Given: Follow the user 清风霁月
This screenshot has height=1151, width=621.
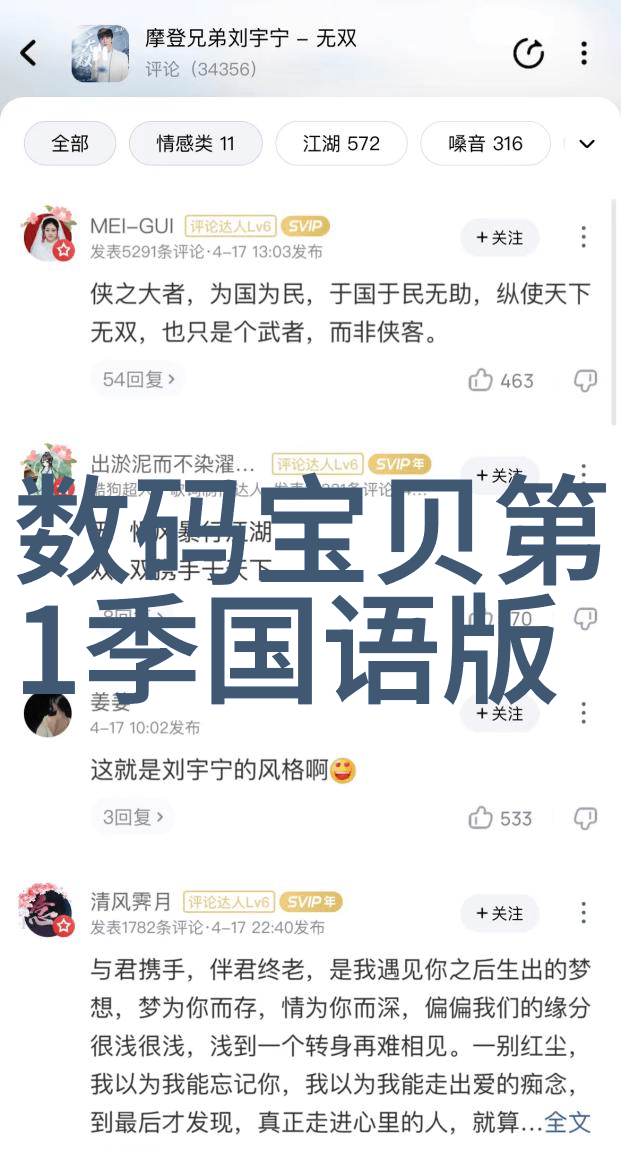Looking at the screenshot, I should 499,914.
